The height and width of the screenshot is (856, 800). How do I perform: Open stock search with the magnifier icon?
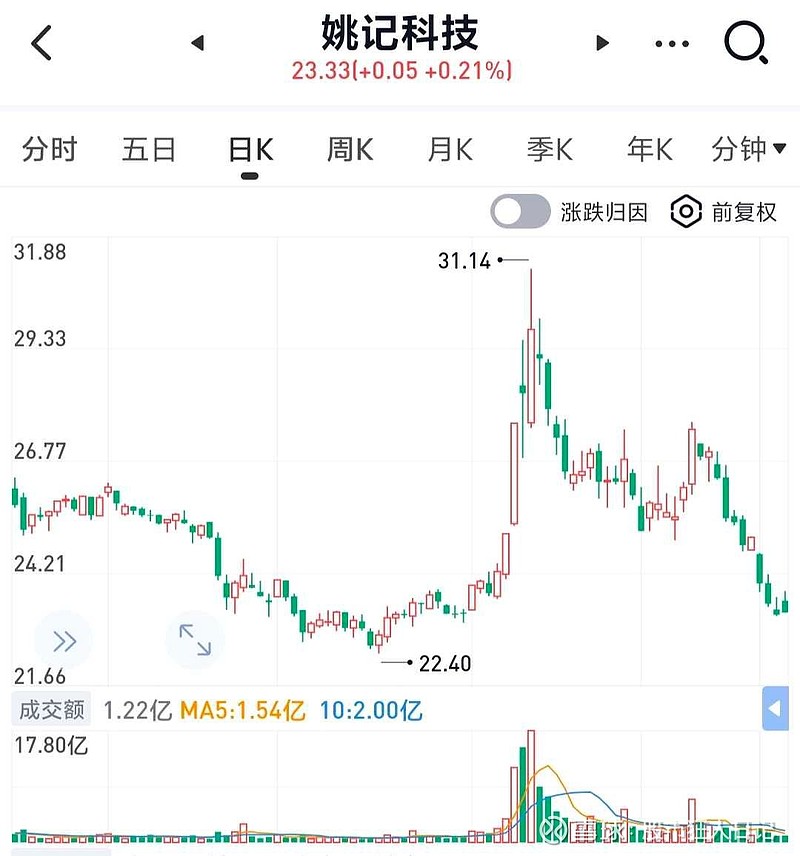(x=746, y=43)
